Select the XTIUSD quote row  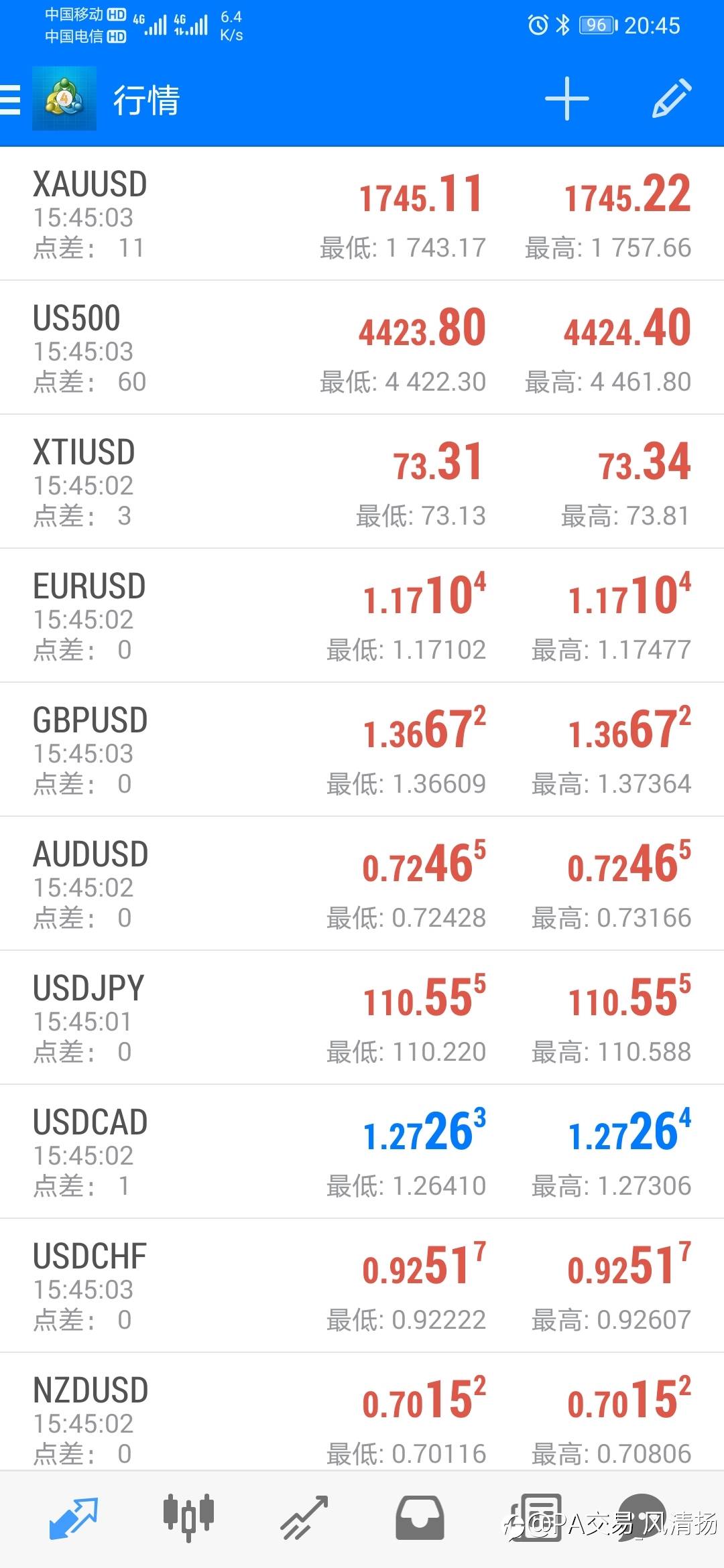(362, 482)
